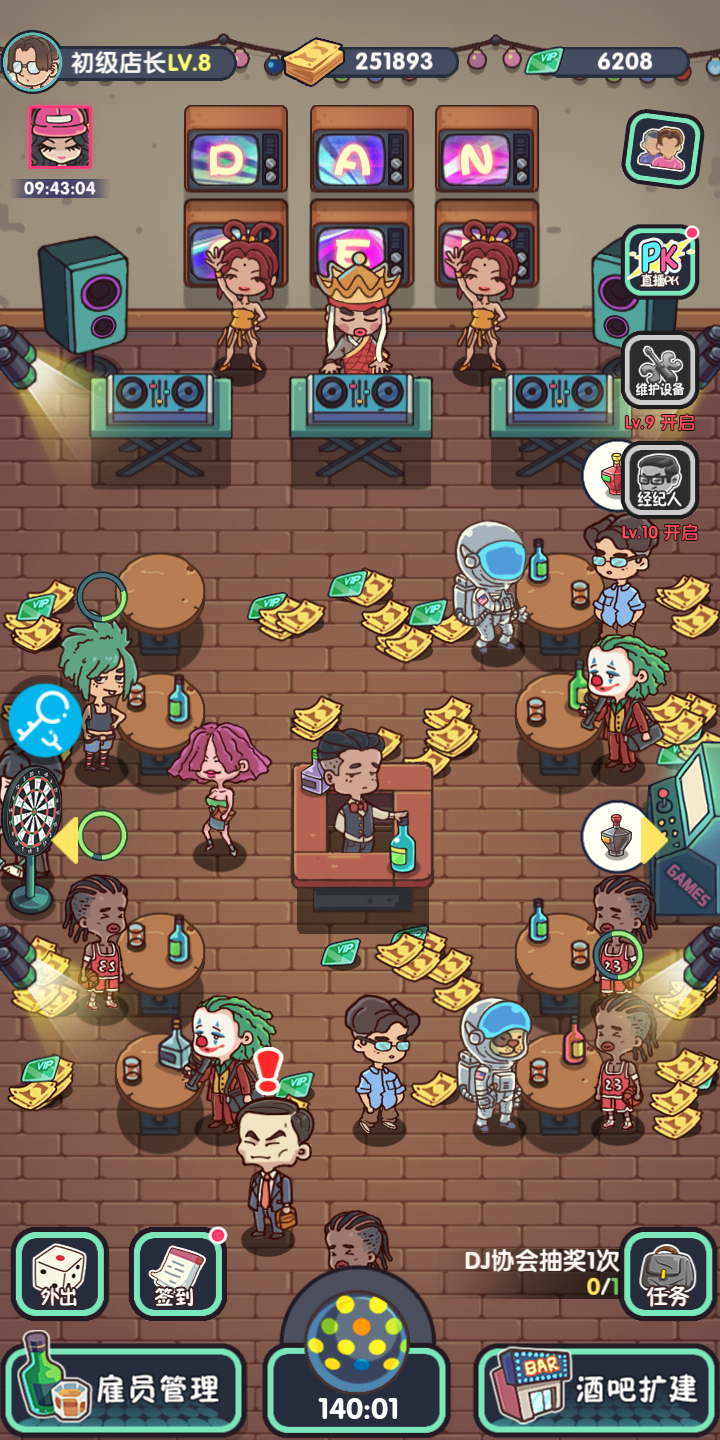Tap the pink-cap girl avatar with timer
The image size is (720, 1440).
click(60, 137)
